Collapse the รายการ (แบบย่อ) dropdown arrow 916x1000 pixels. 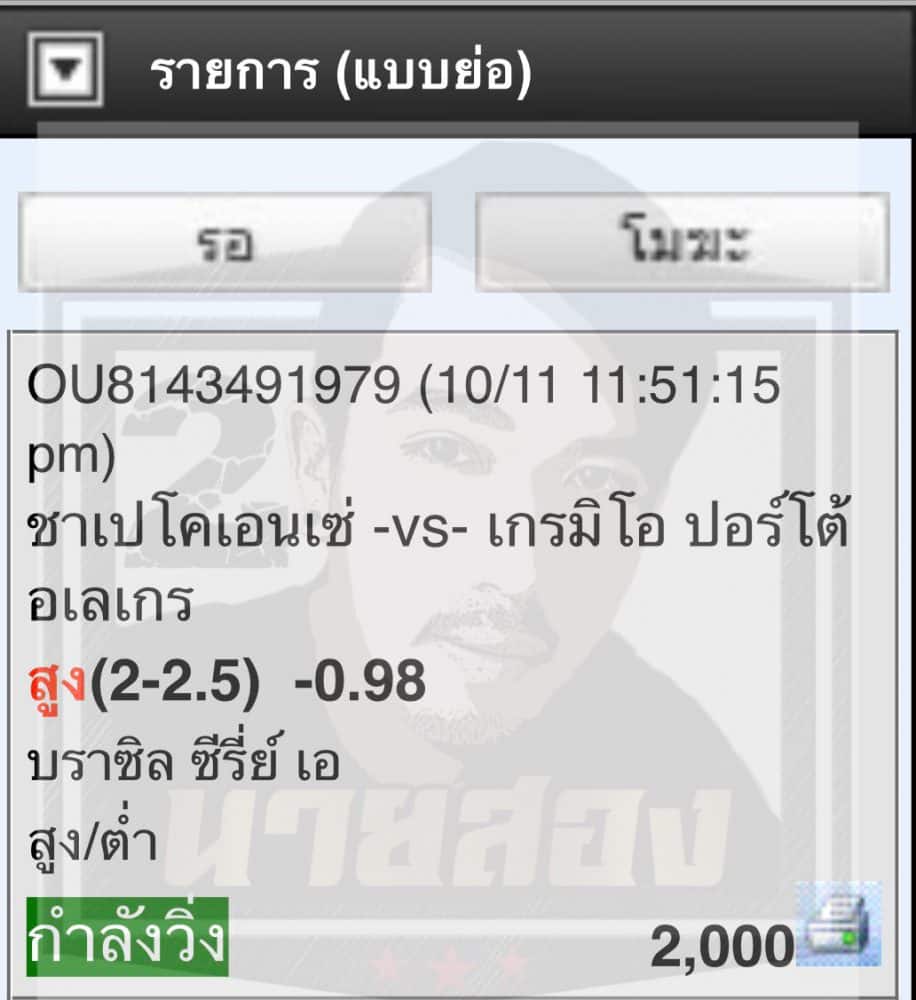coord(66,72)
